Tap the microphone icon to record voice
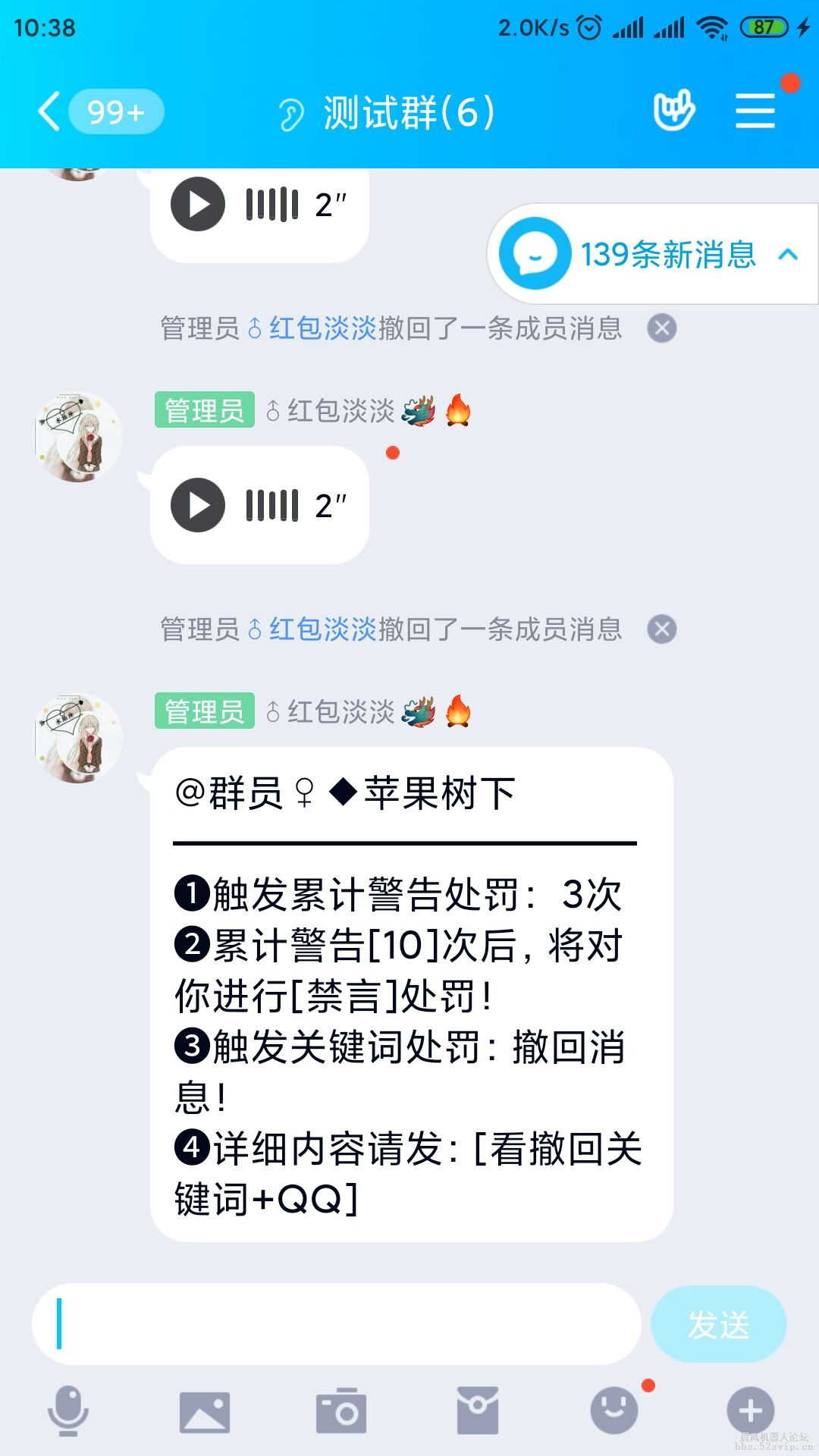Image resolution: width=819 pixels, height=1456 pixels. 68,1409
